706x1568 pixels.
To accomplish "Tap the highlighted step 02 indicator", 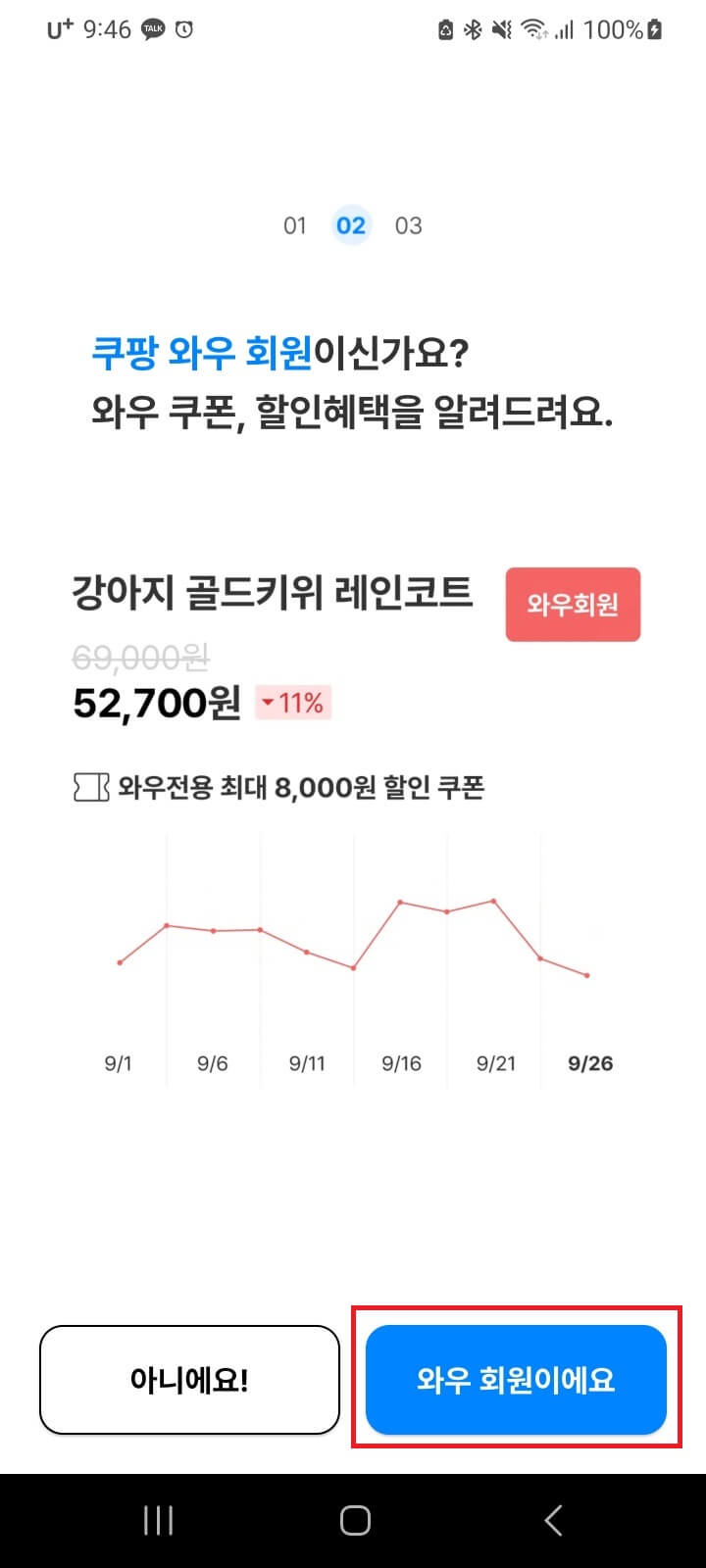I will [x=351, y=224].
